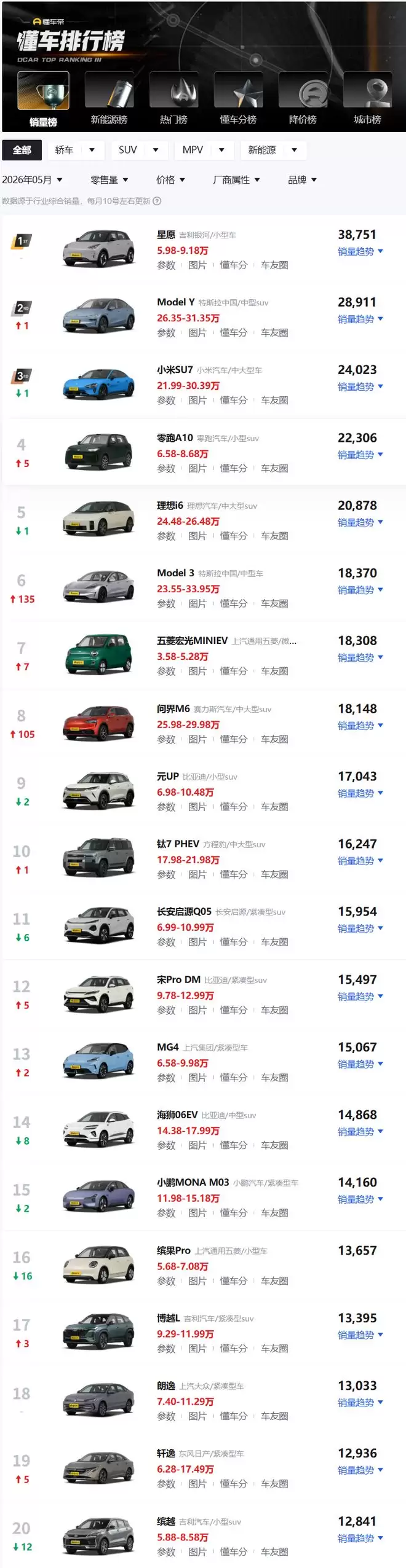Switch to 懂车分榜 tab
The height and width of the screenshot is (1568, 406).
click(x=238, y=98)
